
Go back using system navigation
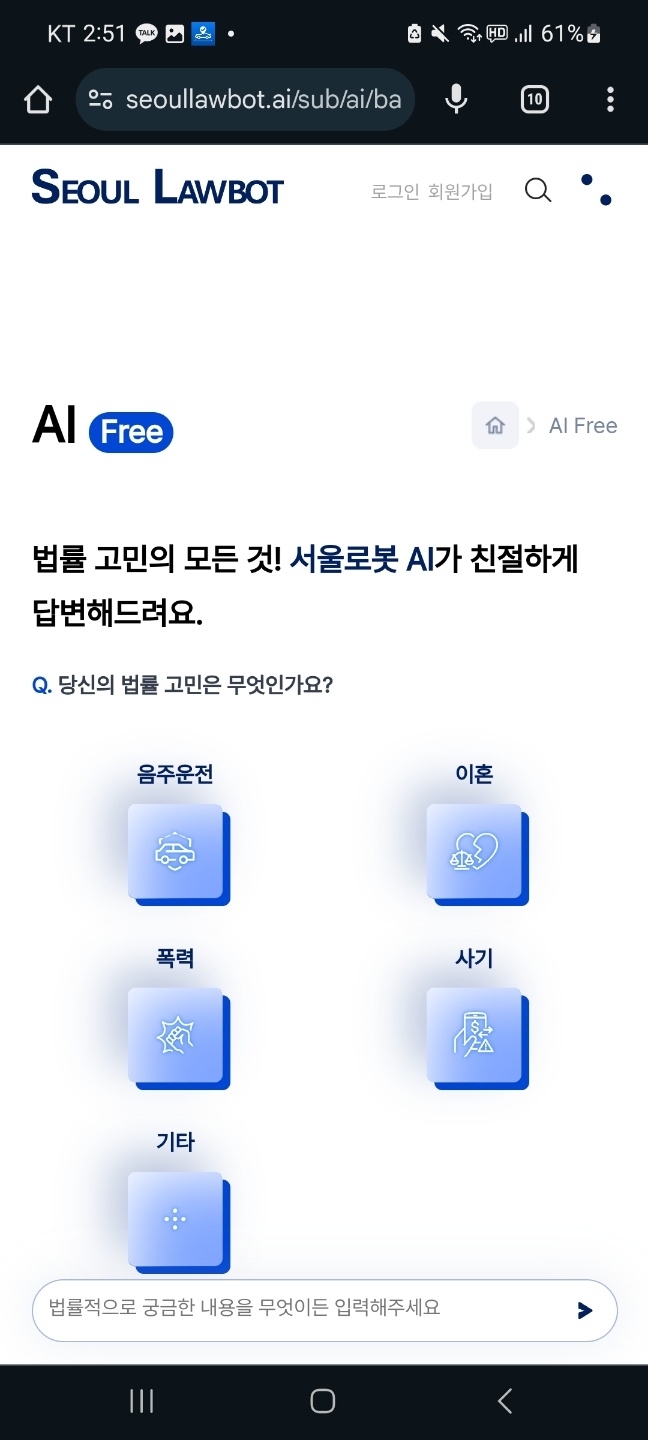[505, 1401]
